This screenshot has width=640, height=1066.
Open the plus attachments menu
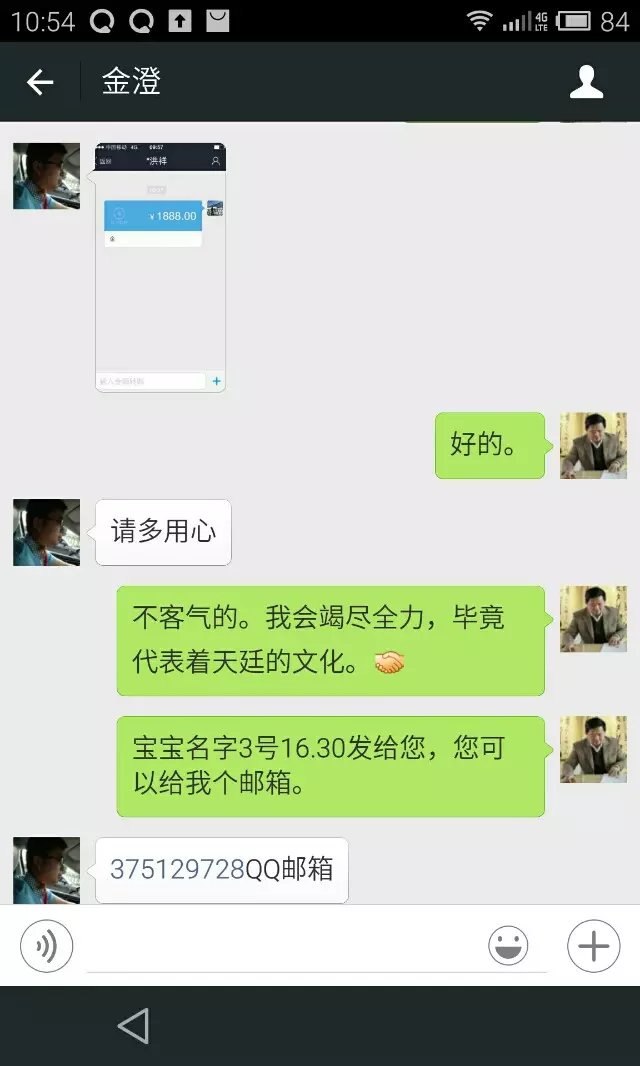[593, 945]
